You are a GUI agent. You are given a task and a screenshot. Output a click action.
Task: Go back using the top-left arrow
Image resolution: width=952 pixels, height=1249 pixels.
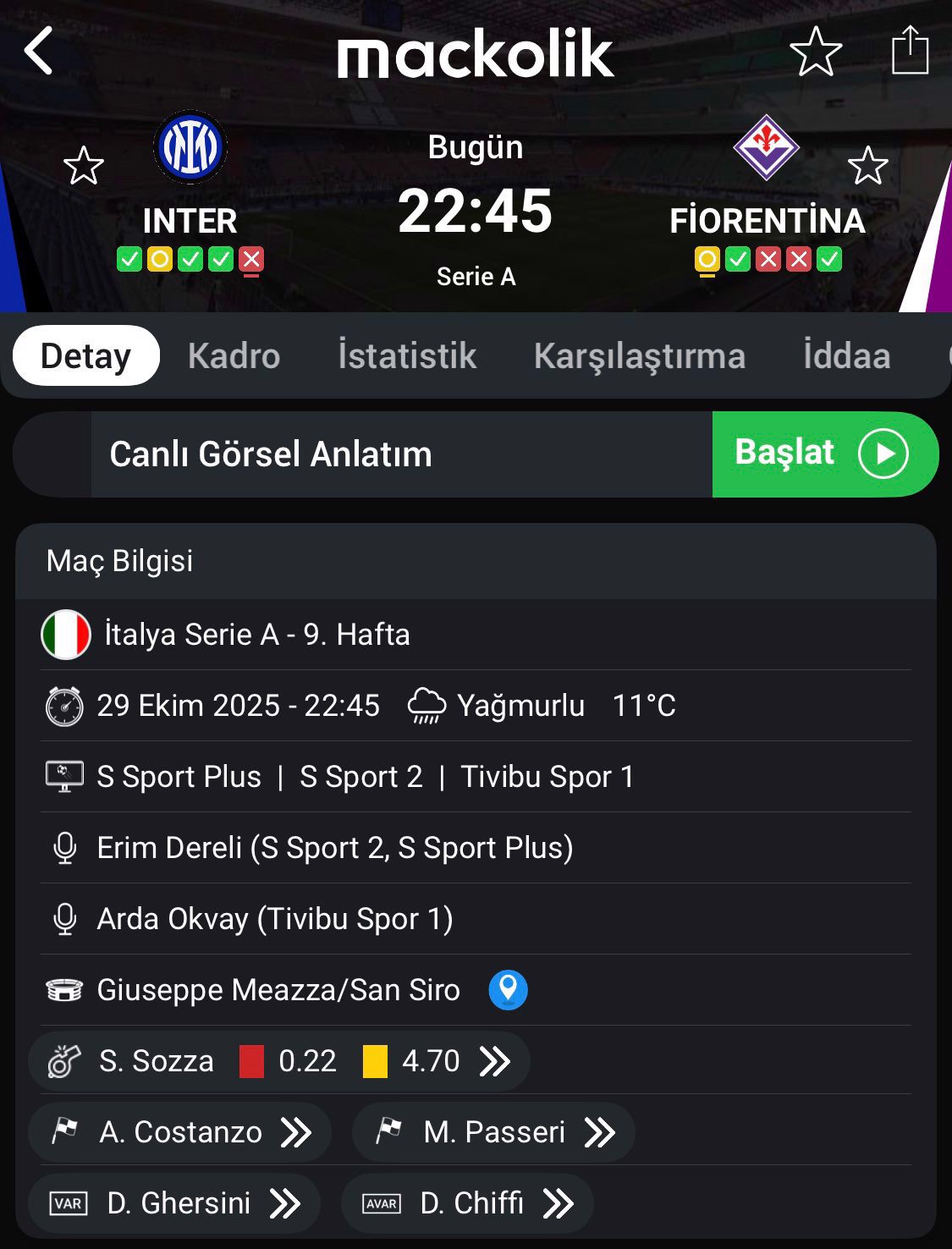(39, 51)
